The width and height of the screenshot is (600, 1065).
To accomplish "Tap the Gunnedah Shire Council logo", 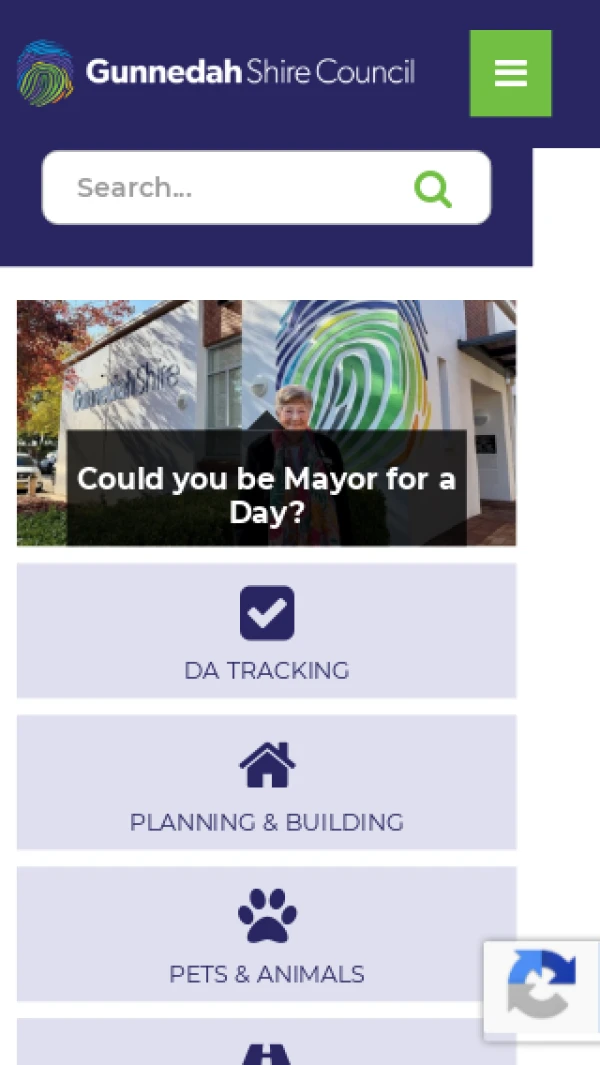I will click(215, 72).
